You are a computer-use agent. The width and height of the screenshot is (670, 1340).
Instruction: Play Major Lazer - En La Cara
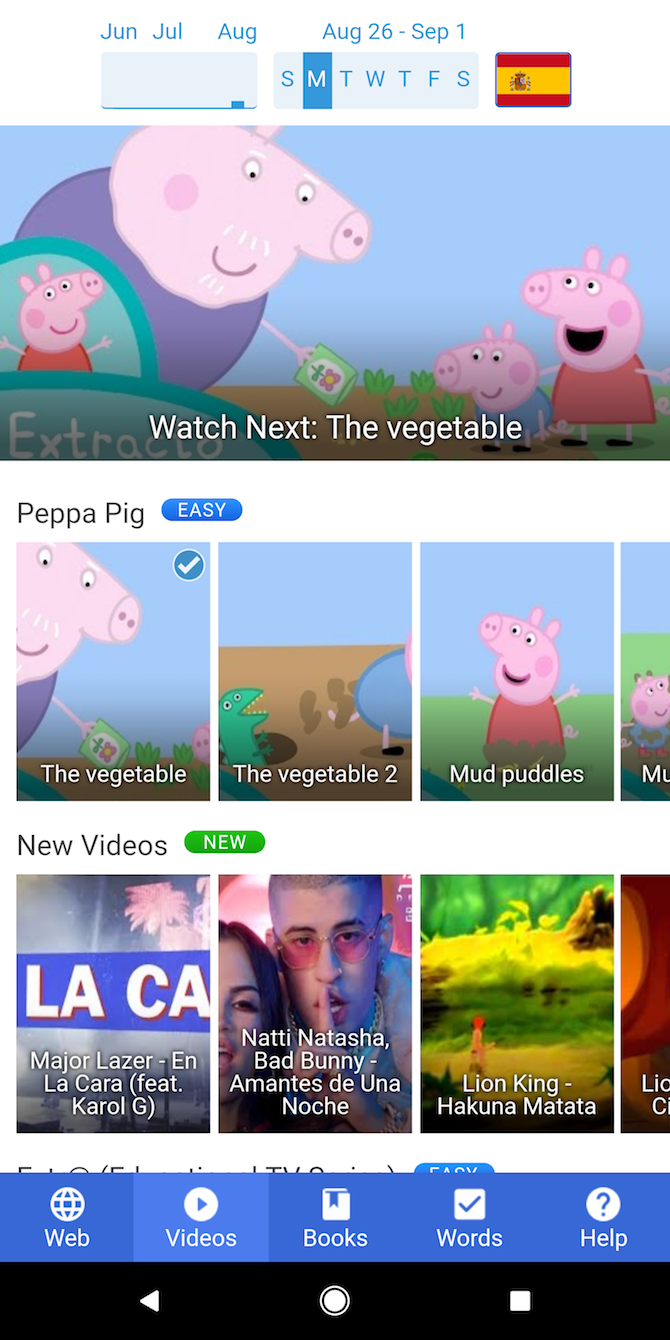[113, 1003]
